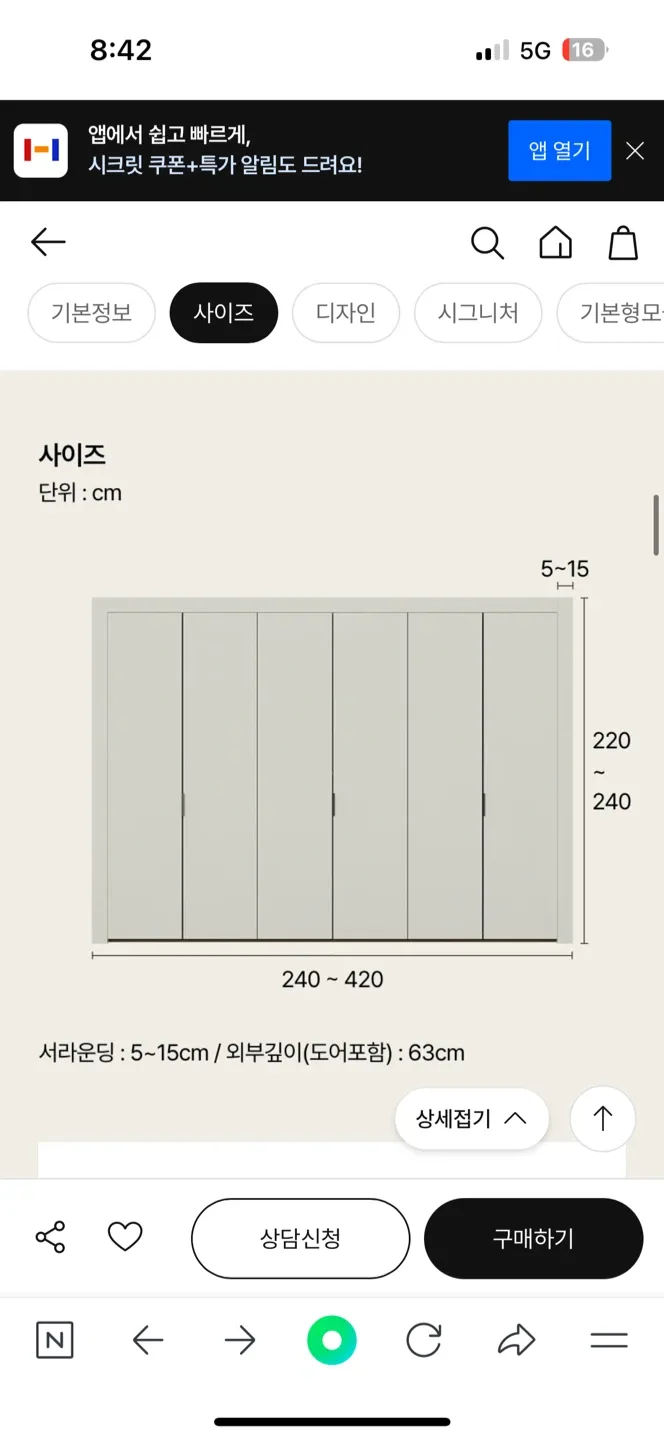
Task: Tap the 앱 열기 button in banner
Action: 559,150
